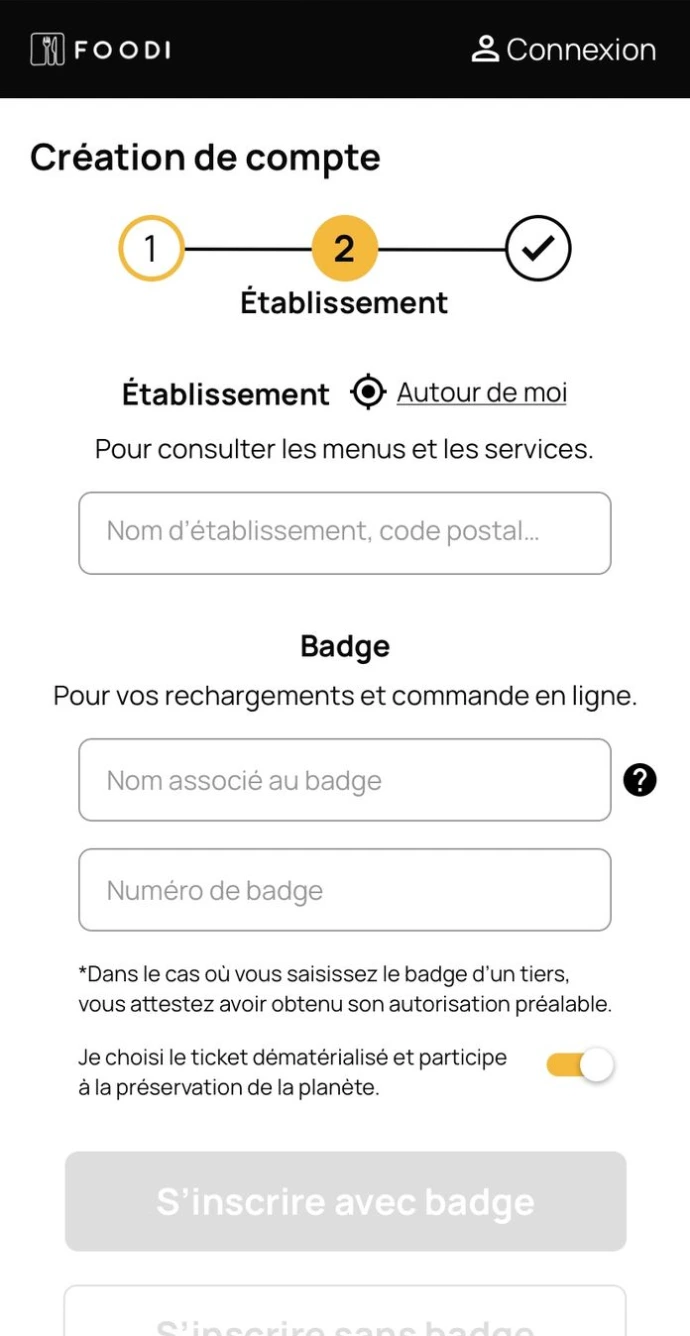690x1336 pixels.
Task: Select the Nom associé au badge field
Action: pos(344,780)
